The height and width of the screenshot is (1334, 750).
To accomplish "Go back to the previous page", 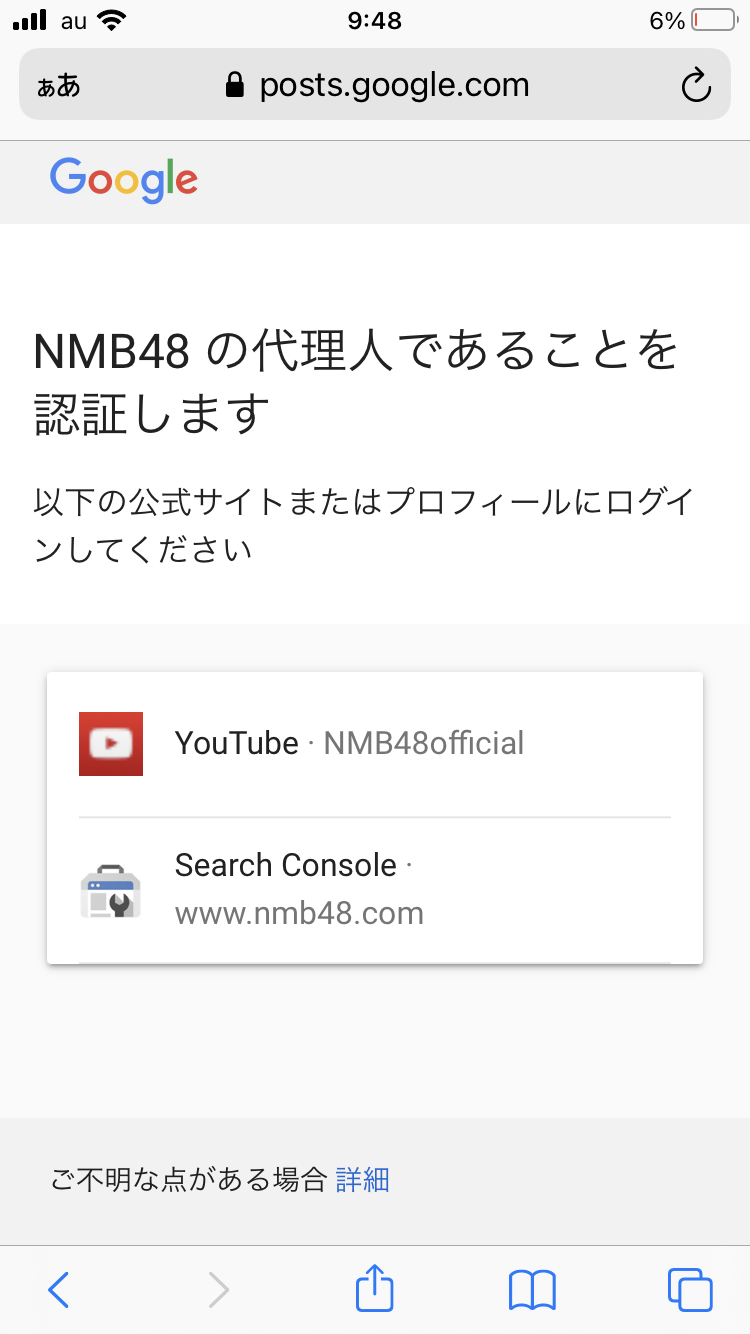I will (59, 1290).
